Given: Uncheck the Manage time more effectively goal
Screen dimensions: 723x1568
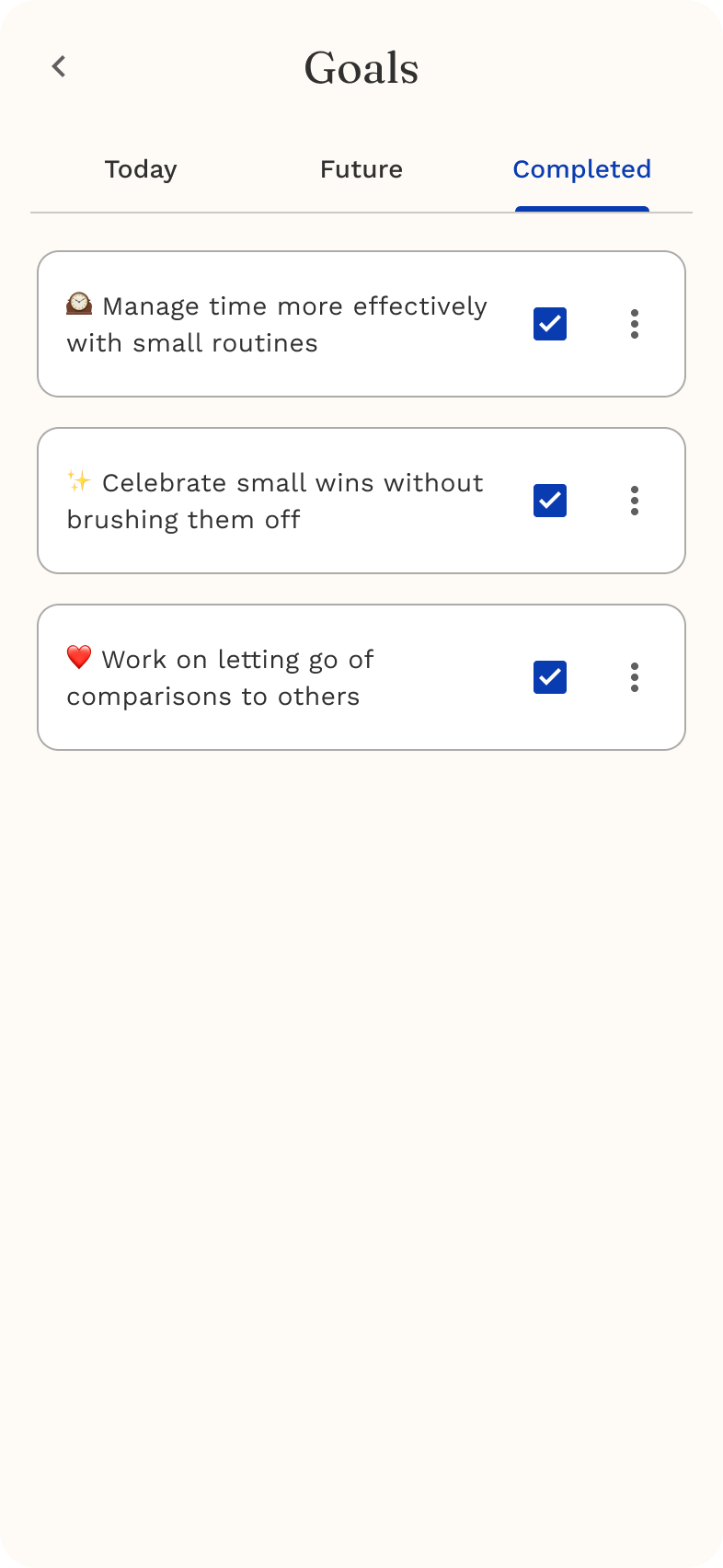Looking at the screenshot, I should [550, 324].
